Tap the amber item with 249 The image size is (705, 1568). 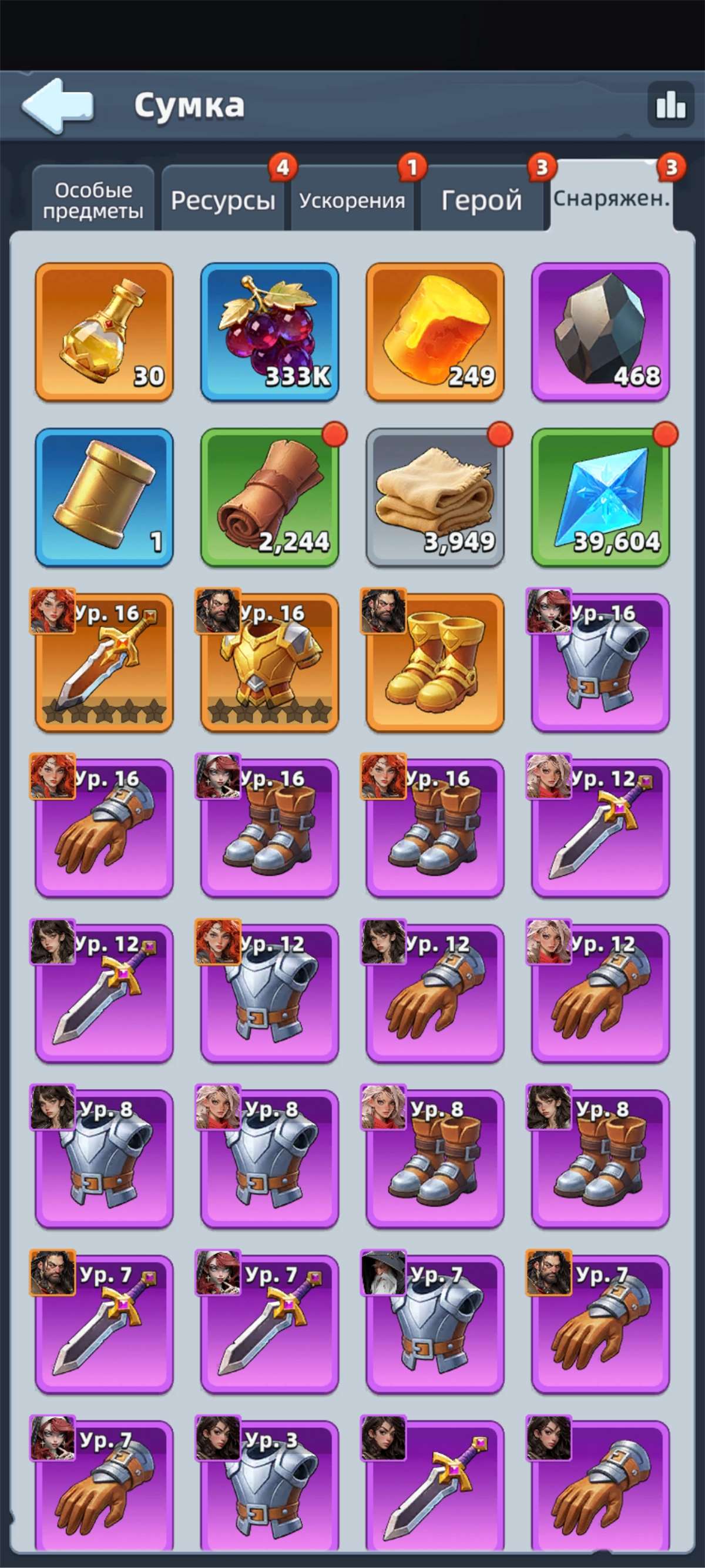pyautogui.click(x=435, y=331)
